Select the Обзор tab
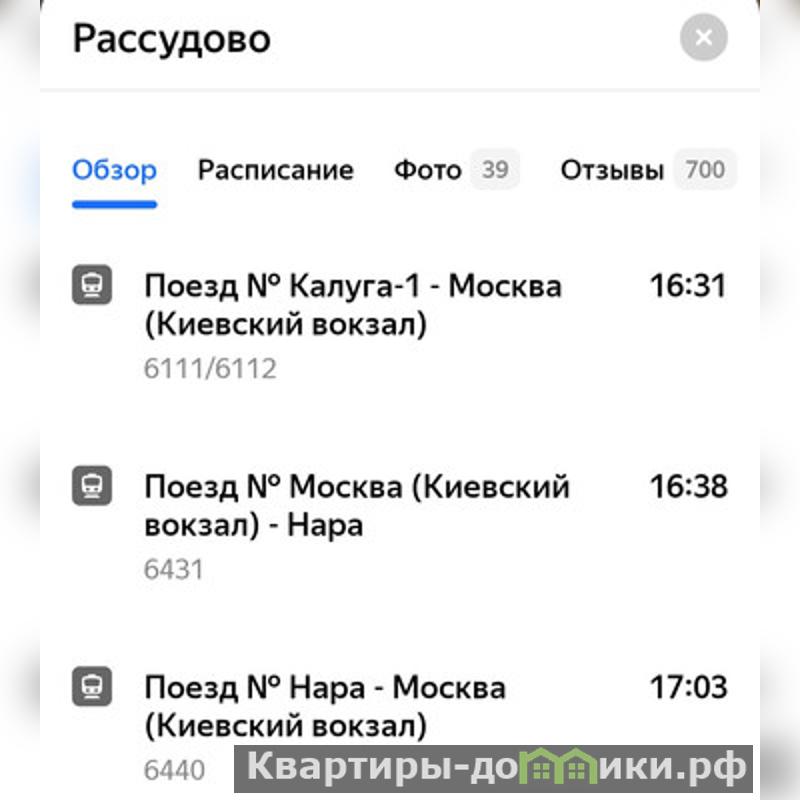The width and height of the screenshot is (800, 800). [x=114, y=170]
